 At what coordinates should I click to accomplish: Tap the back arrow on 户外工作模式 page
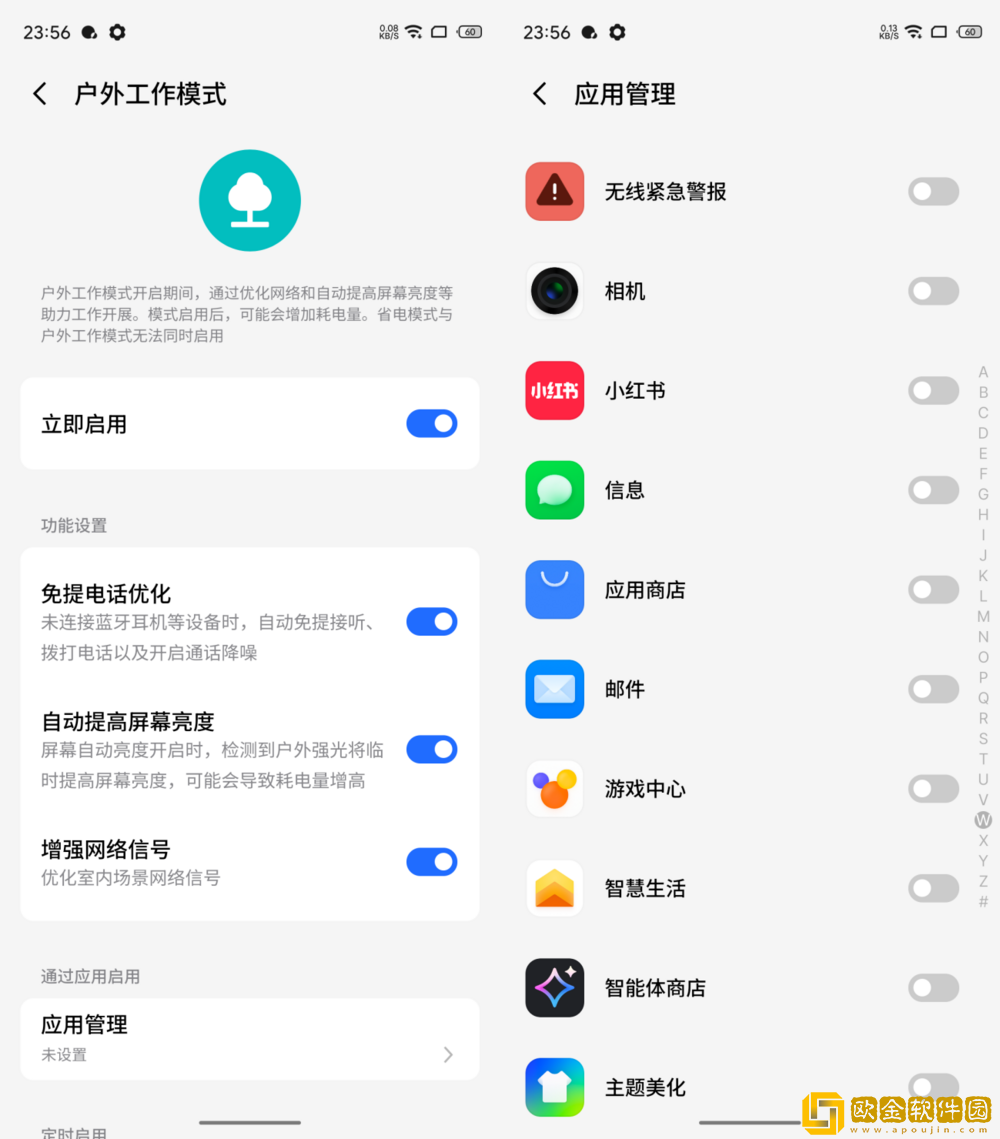point(39,93)
